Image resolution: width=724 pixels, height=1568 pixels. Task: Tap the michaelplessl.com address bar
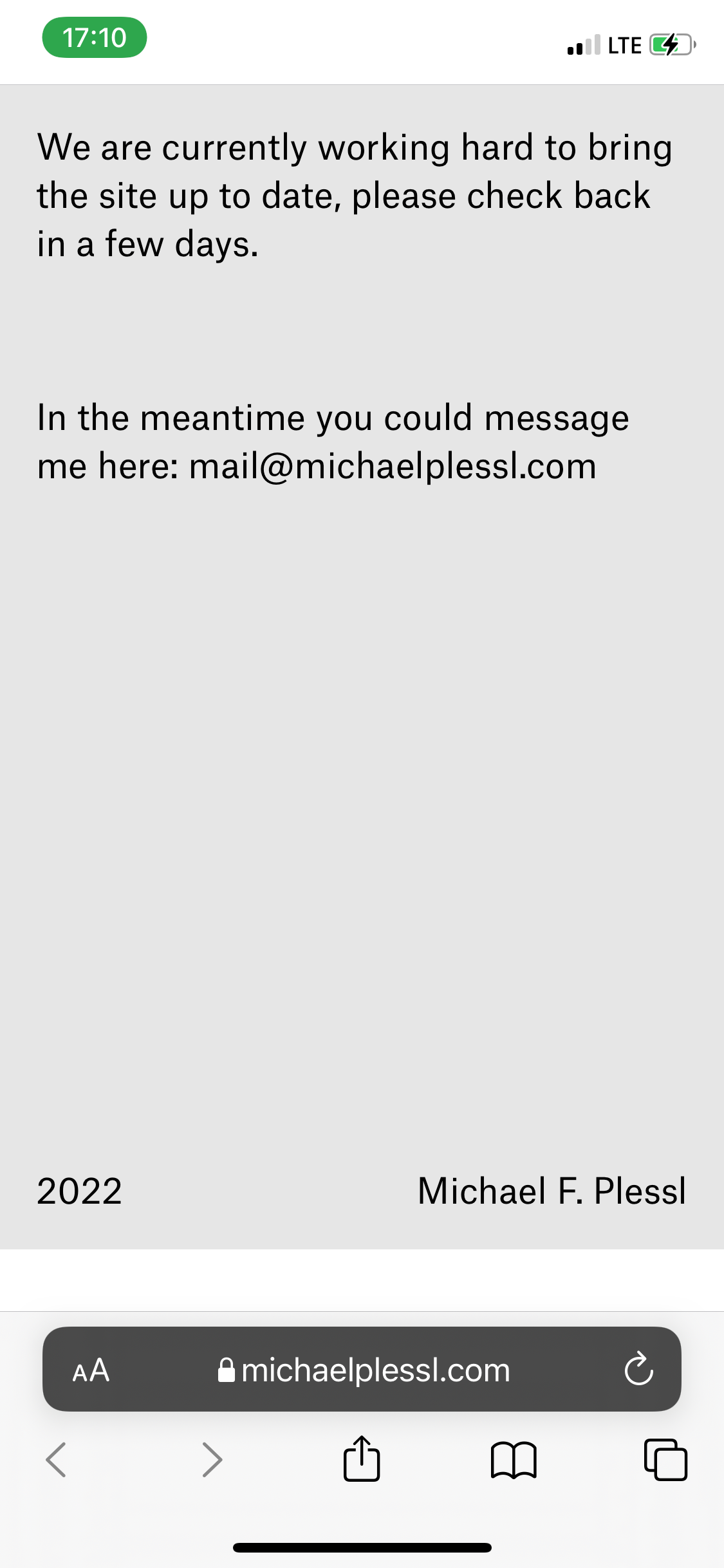pyautogui.click(x=364, y=1370)
